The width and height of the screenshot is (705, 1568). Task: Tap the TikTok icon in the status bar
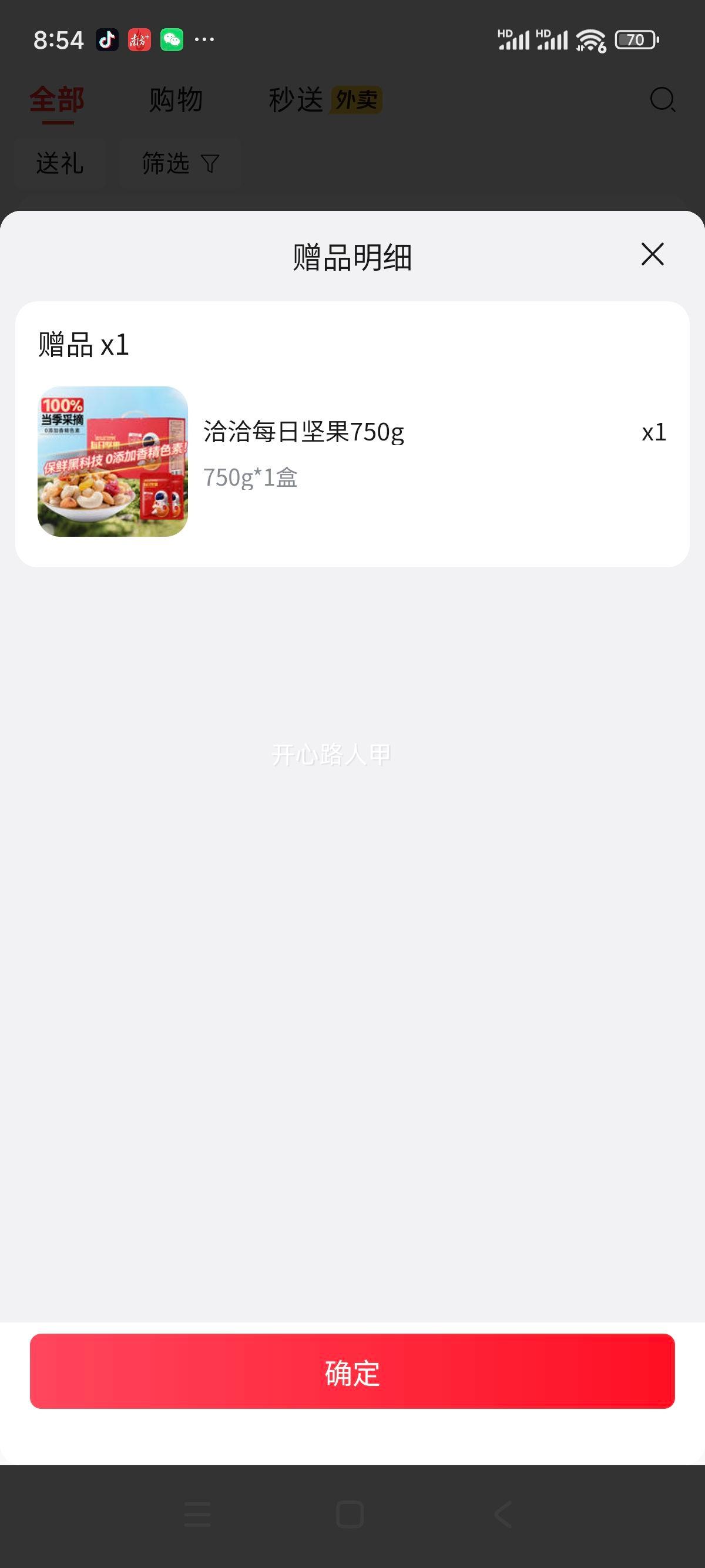click(x=106, y=39)
